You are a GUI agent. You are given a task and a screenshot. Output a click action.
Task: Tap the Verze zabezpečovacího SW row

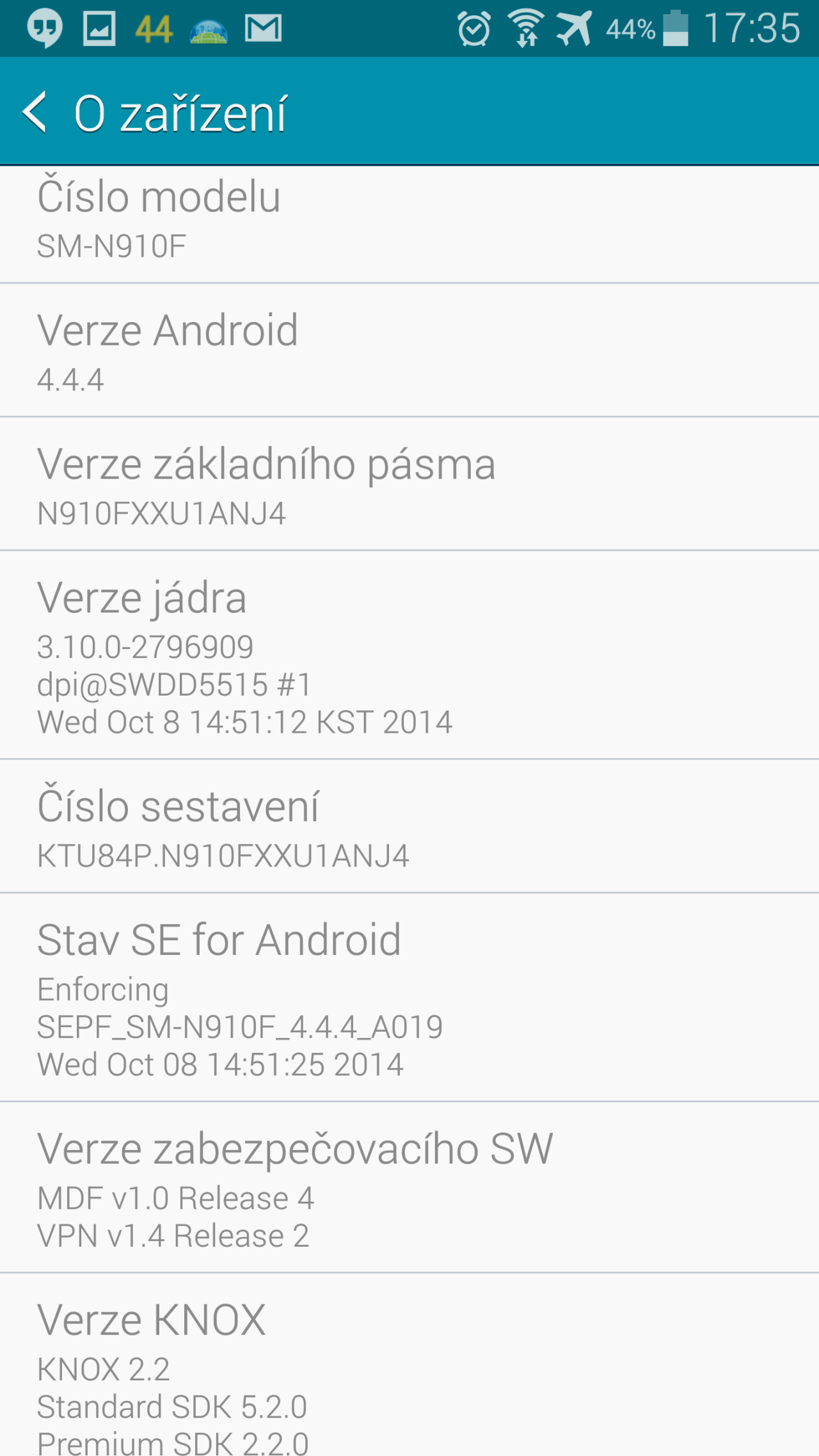[409, 1187]
